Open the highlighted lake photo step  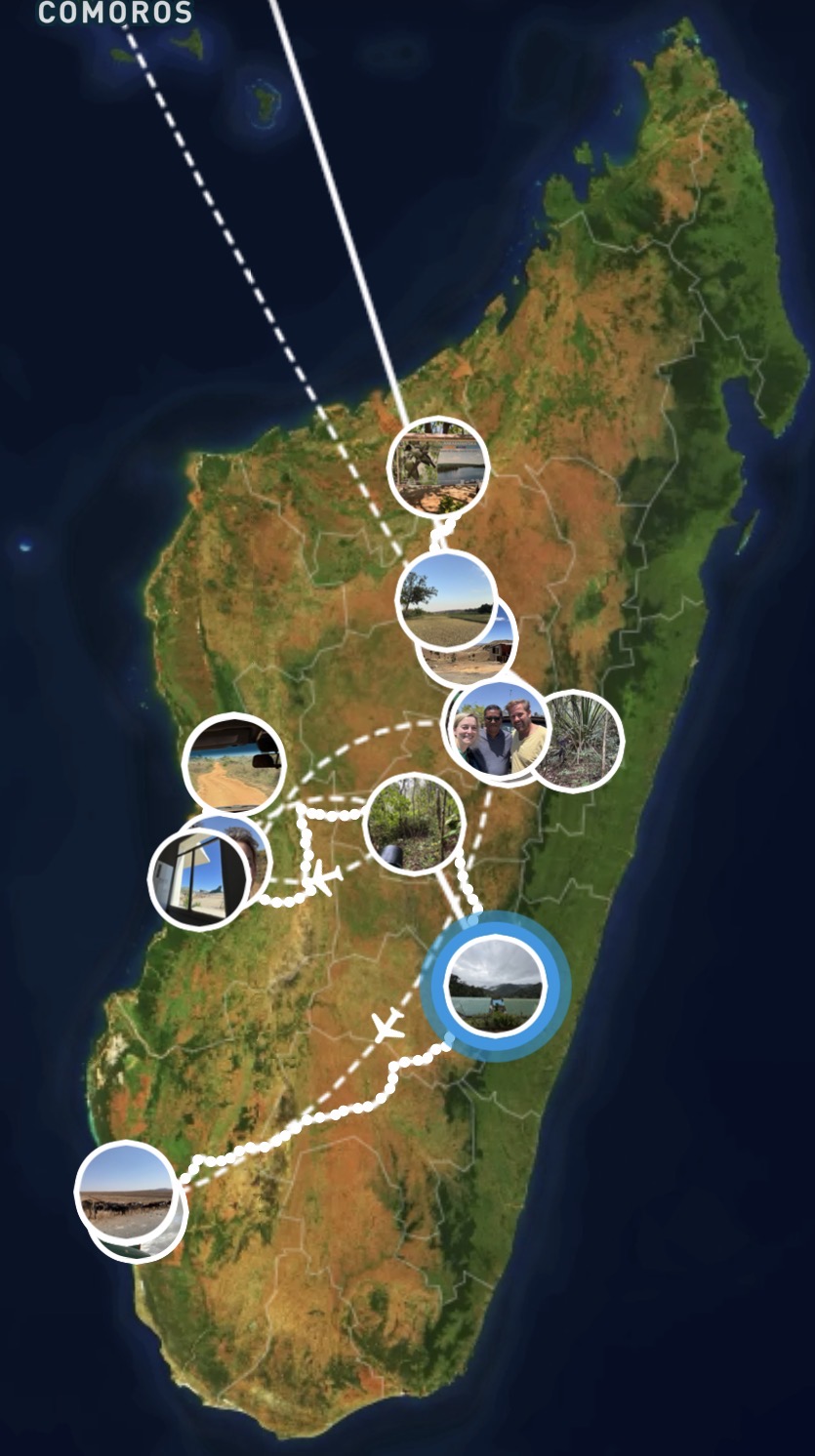(x=494, y=985)
